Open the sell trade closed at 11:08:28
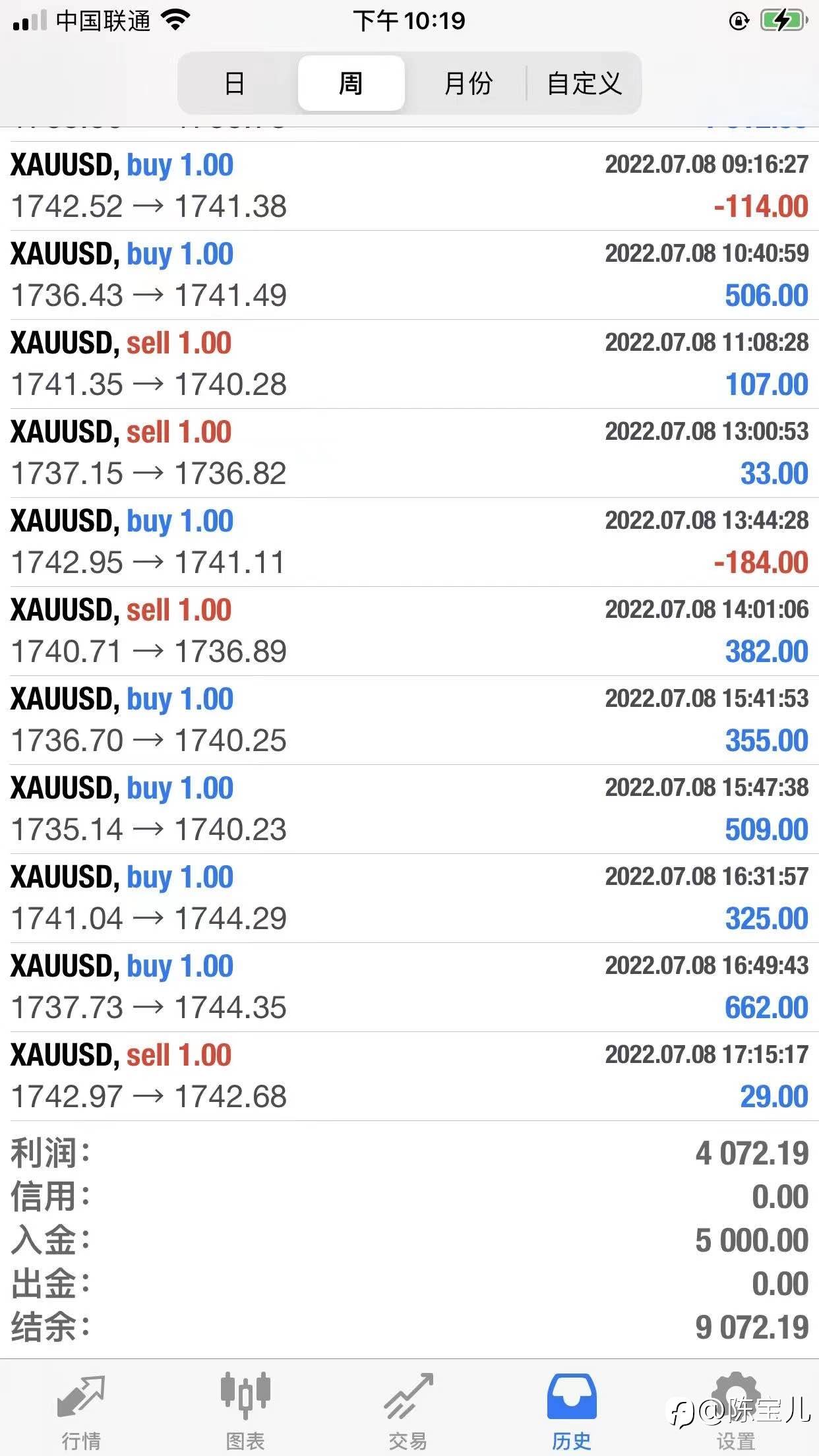Image resolution: width=819 pixels, height=1456 pixels. click(409, 364)
